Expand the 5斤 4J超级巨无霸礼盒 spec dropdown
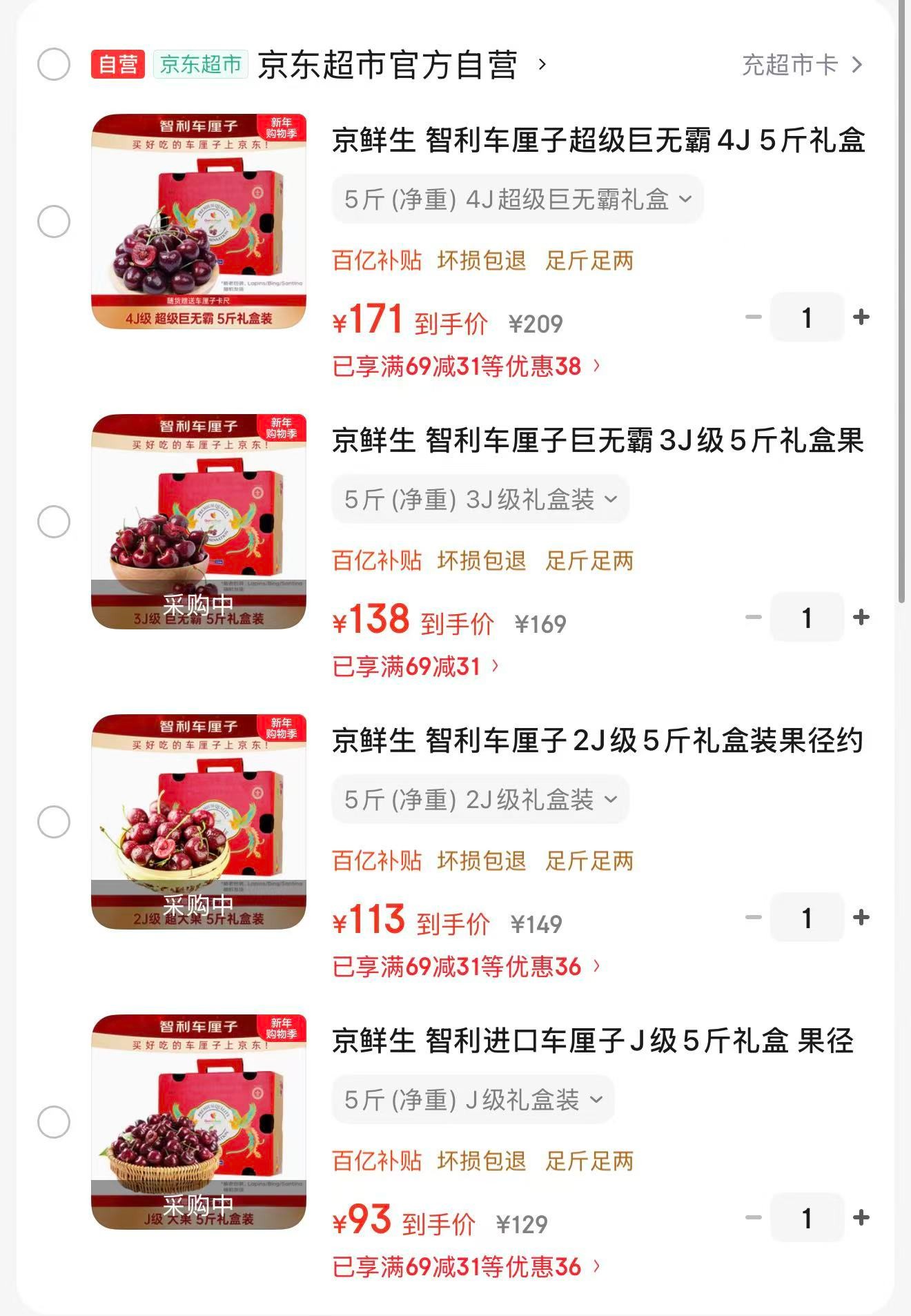This screenshot has width=911, height=1316. click(518, 199)
